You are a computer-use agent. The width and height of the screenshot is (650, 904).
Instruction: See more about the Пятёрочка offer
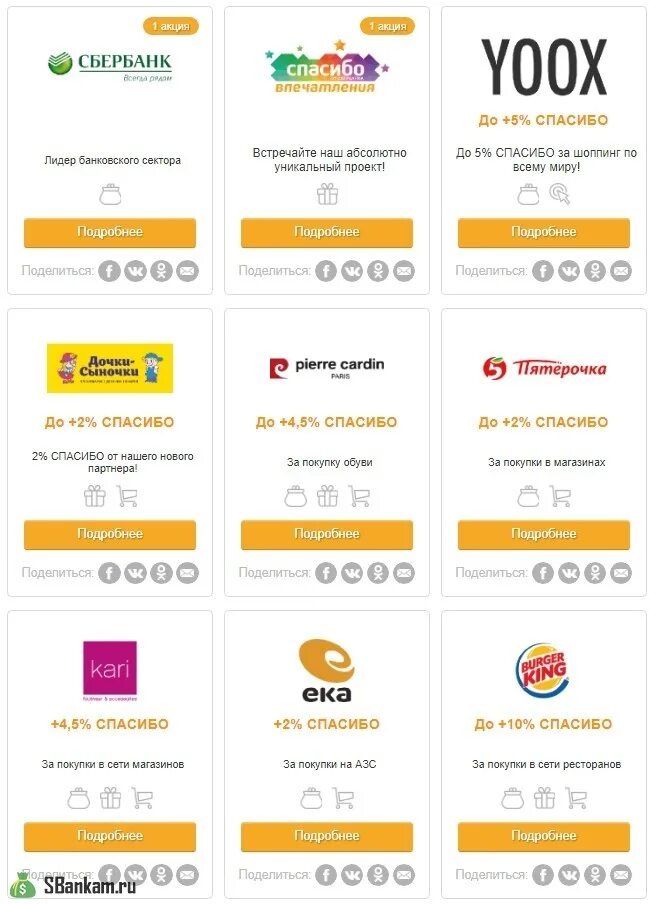pyautogui.click(x=543, y=534)
